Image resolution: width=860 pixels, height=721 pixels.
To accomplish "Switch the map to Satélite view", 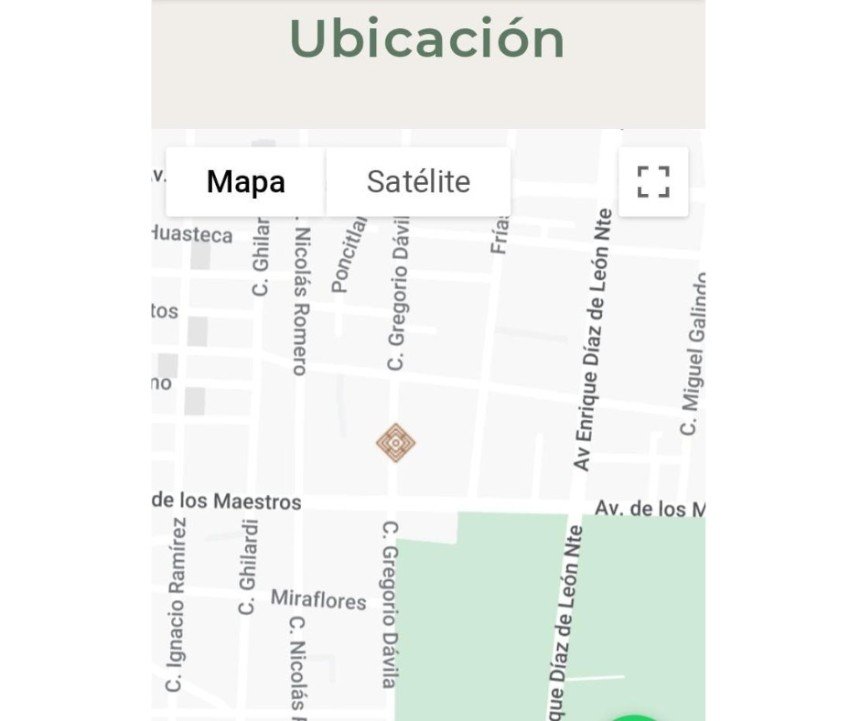I will [x=418, y=182].
